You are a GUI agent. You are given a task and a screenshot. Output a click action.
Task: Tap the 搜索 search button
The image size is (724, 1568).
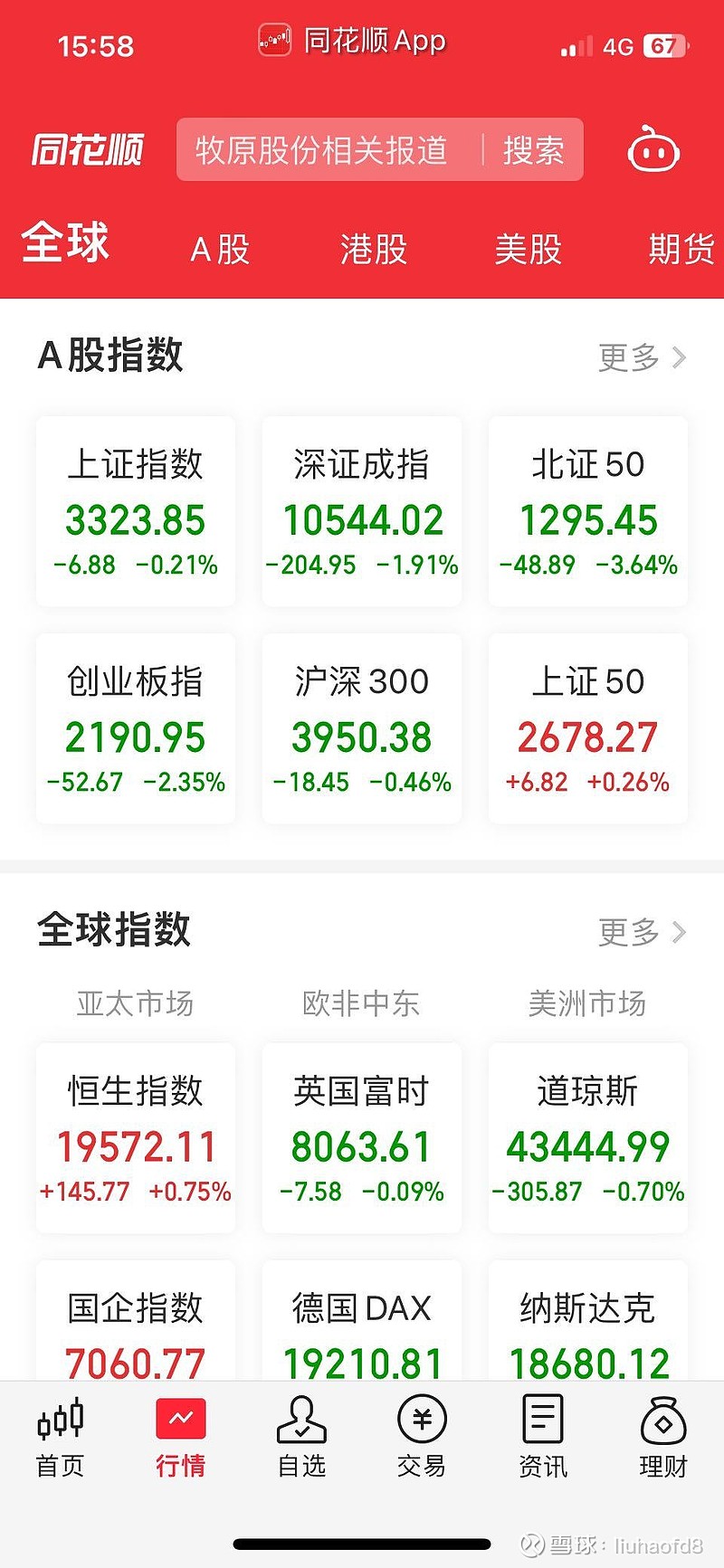[x=534, y=151]
